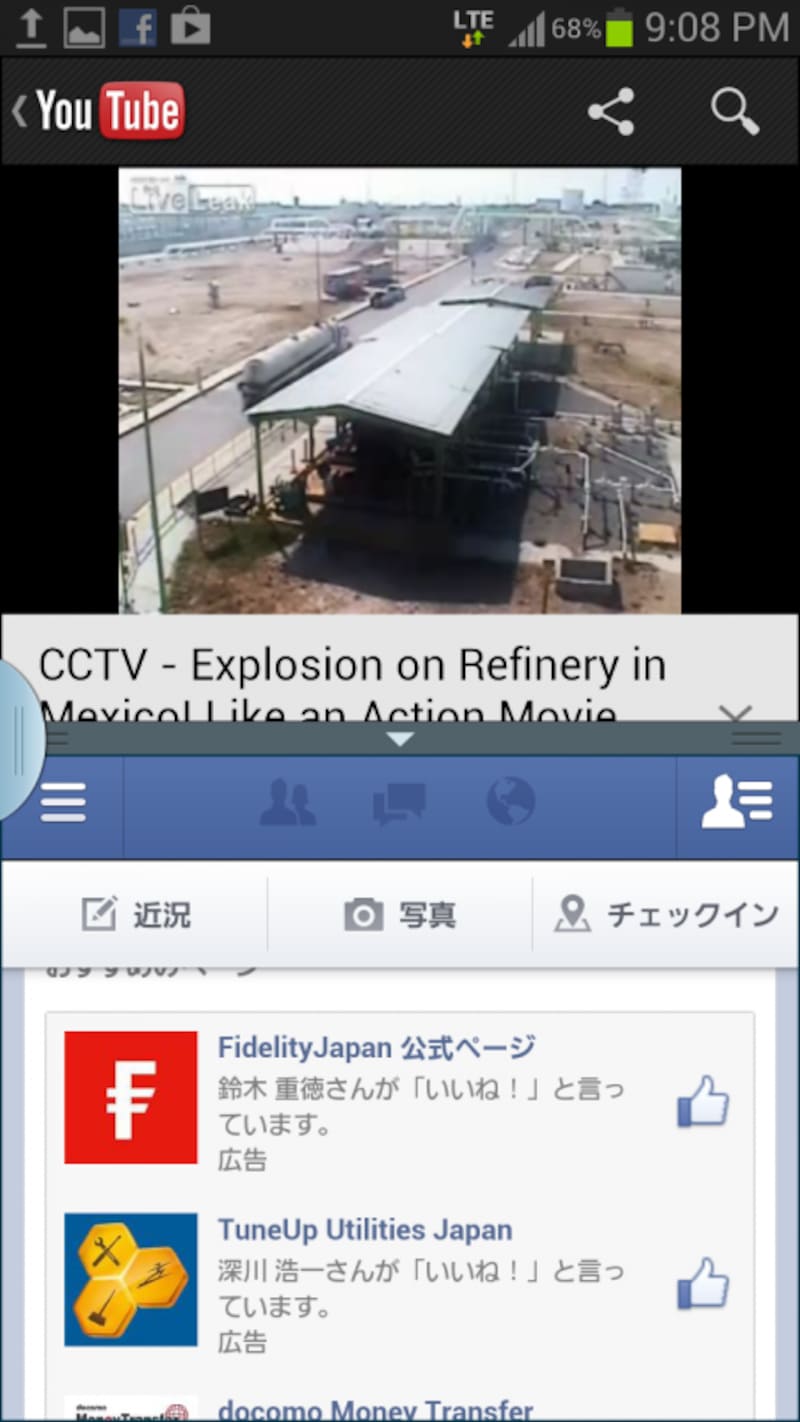This screenshot has height=1422, width=800.
Task: Open Facebook messages
Action: [399, 803]
